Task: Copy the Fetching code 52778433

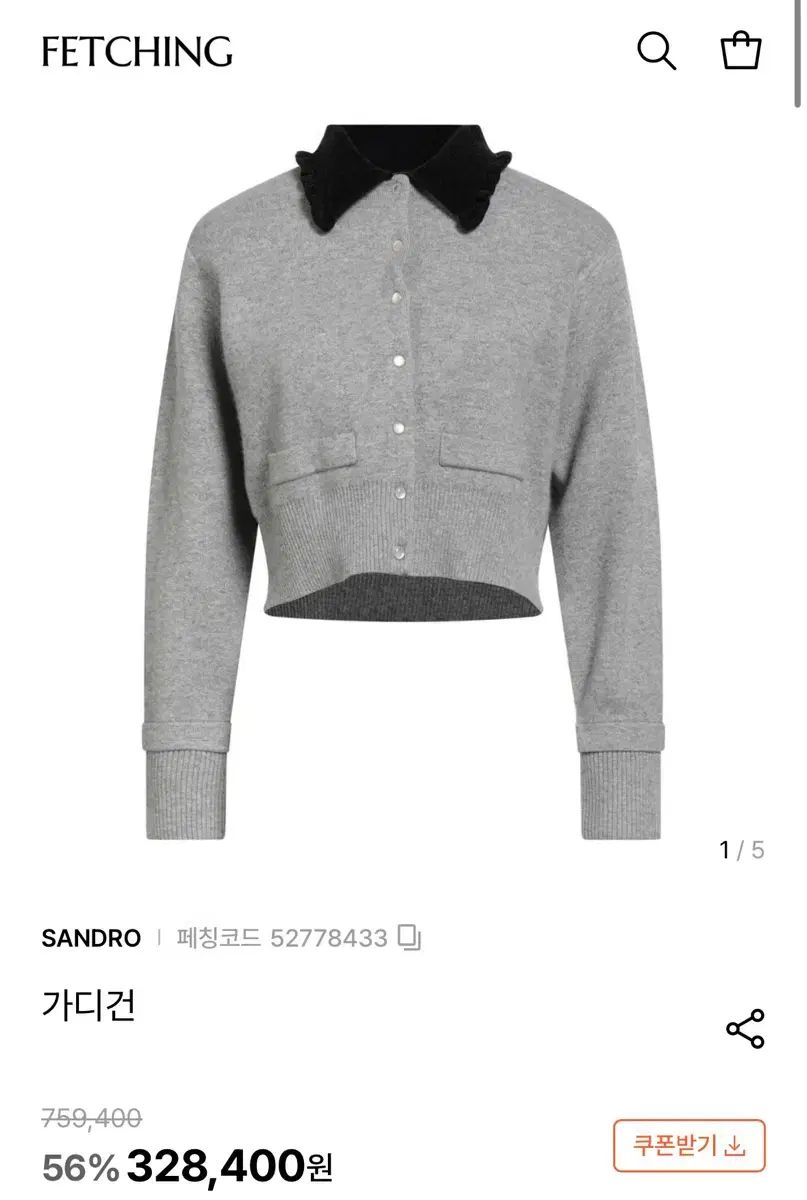Action: point(411,938)
